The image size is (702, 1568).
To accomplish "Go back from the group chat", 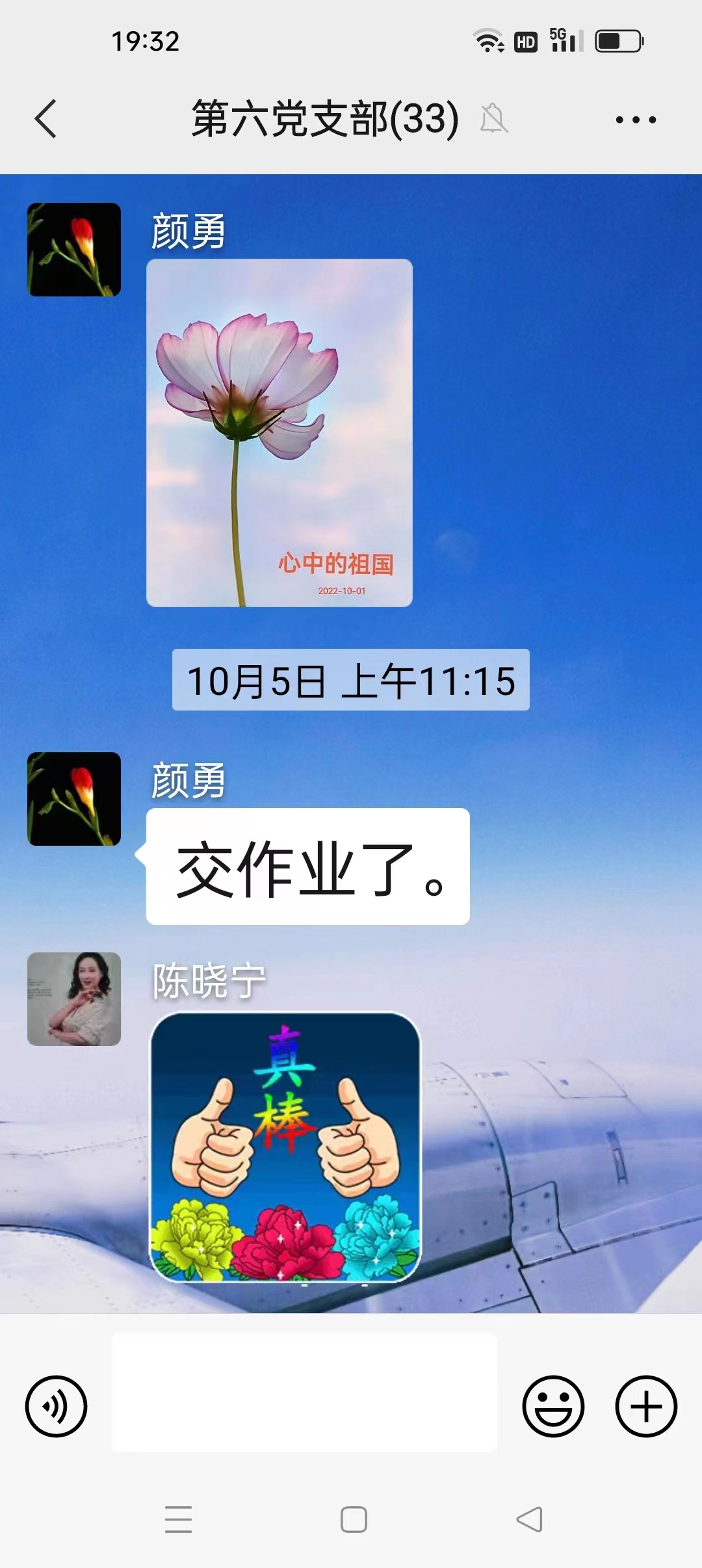I will coord(45,119).
